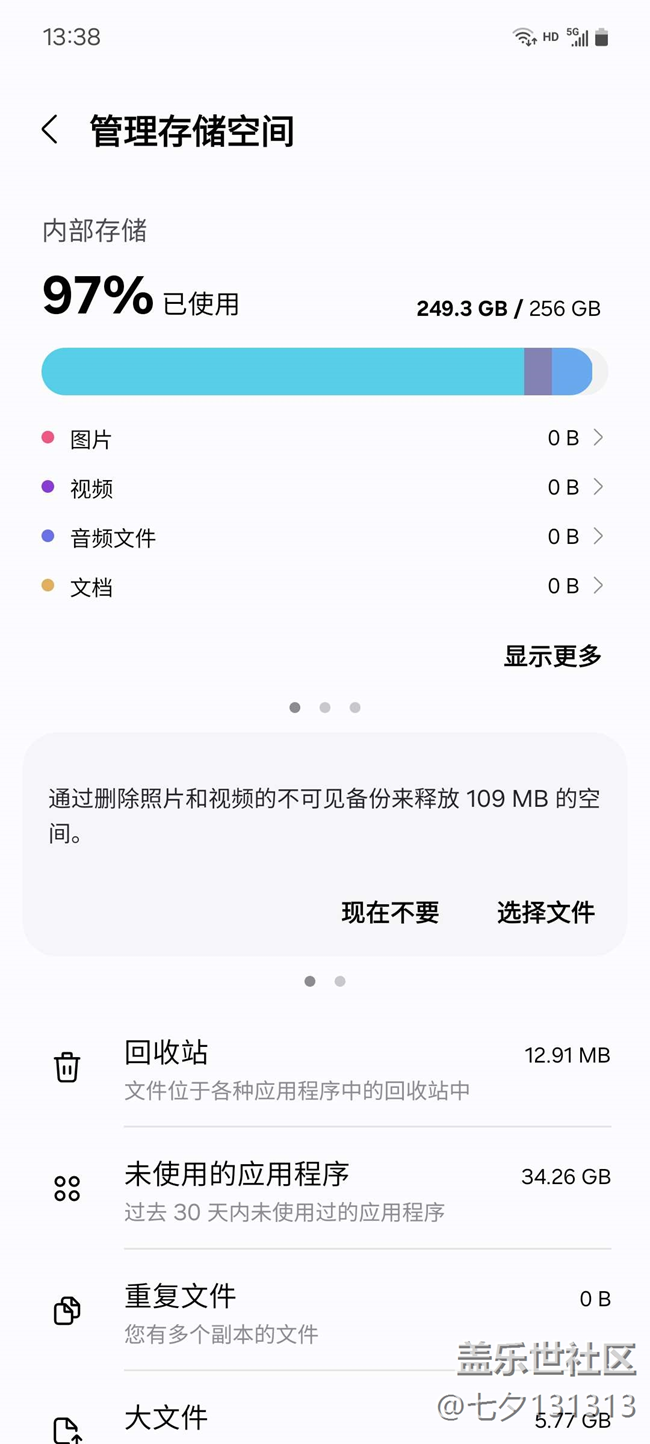Tap 显示更多 to show more categories
The height and width of the screenshot is (1444, 650).
point(552,656)
